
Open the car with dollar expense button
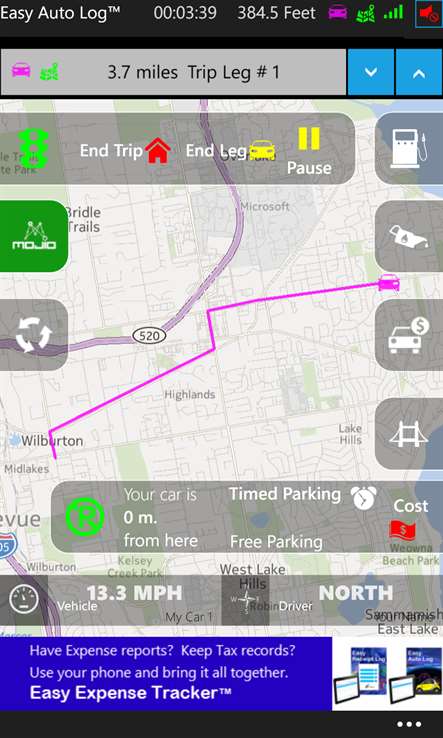click(x=409, y=335)
